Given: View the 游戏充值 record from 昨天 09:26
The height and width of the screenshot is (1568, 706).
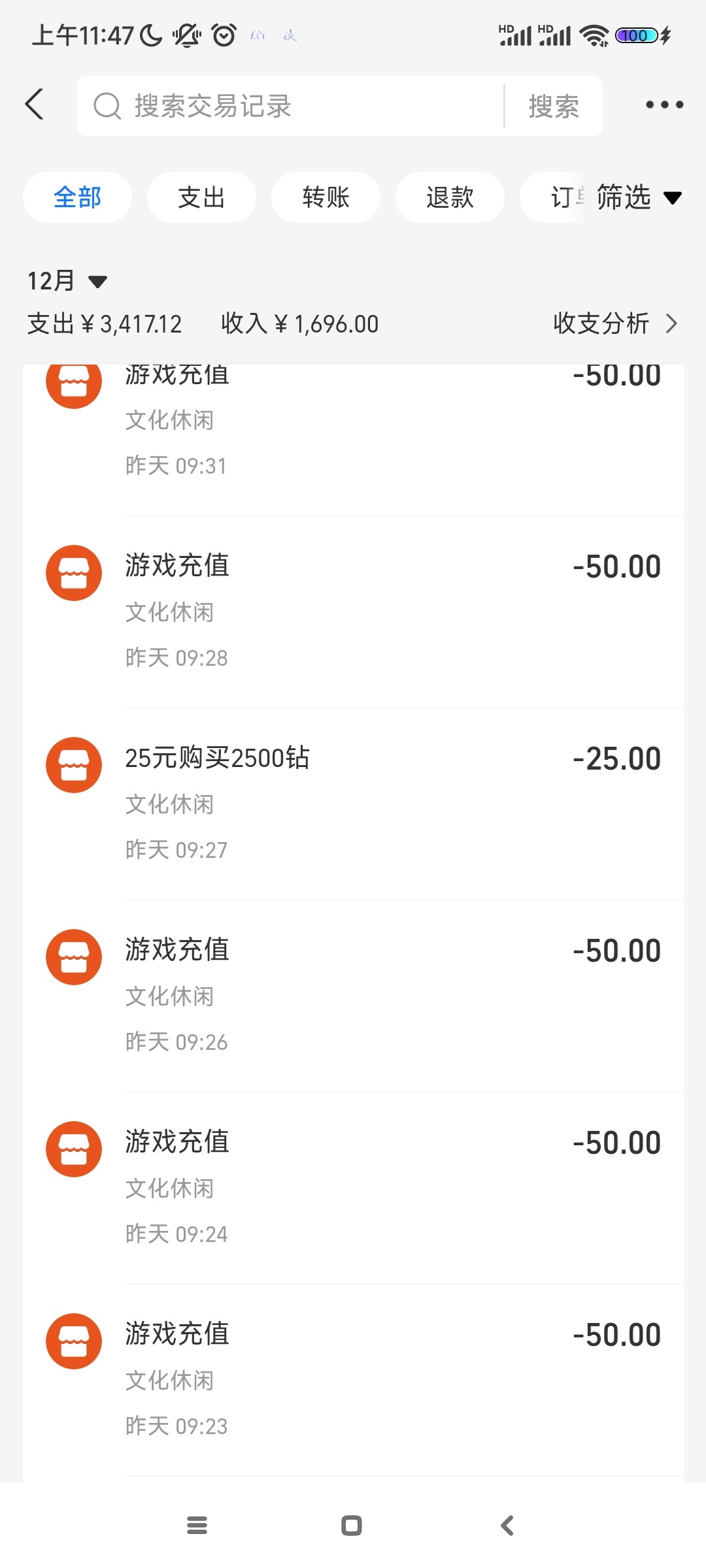Looking at the screenshot, I should 353,995.
